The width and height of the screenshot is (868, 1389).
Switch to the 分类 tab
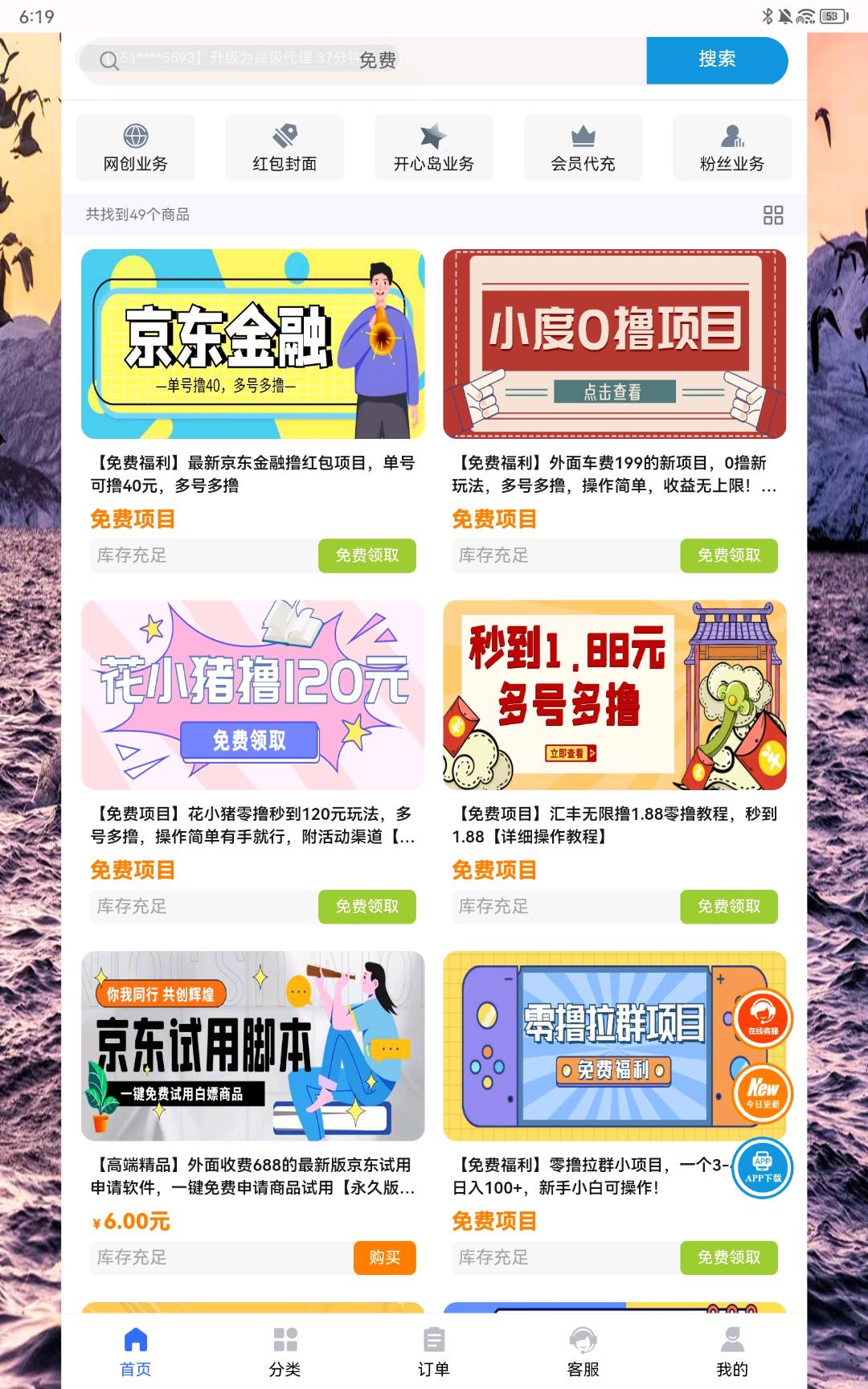285,1350
